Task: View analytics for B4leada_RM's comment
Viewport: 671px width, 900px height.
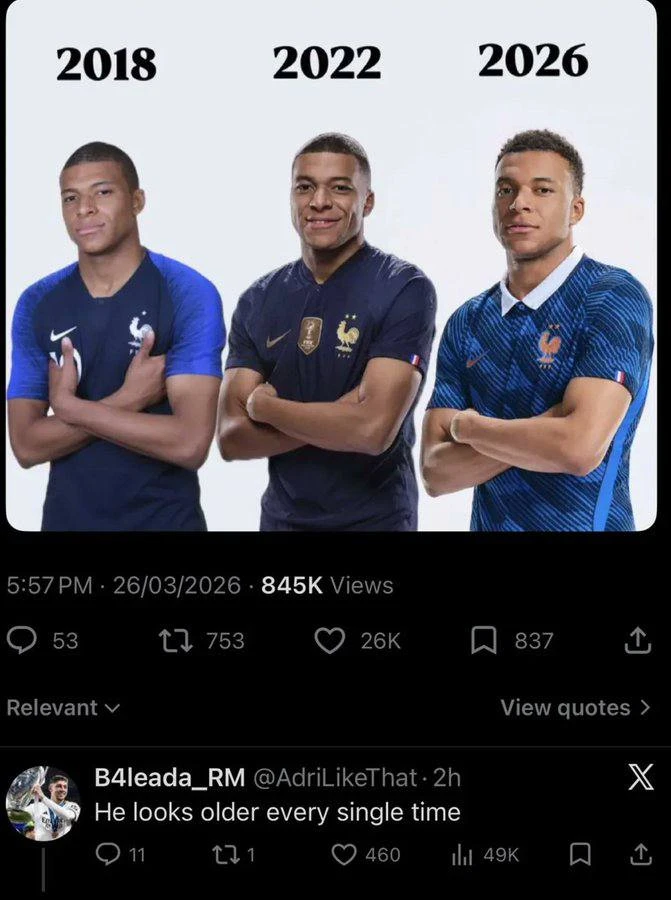Action: tap(463, 854)
